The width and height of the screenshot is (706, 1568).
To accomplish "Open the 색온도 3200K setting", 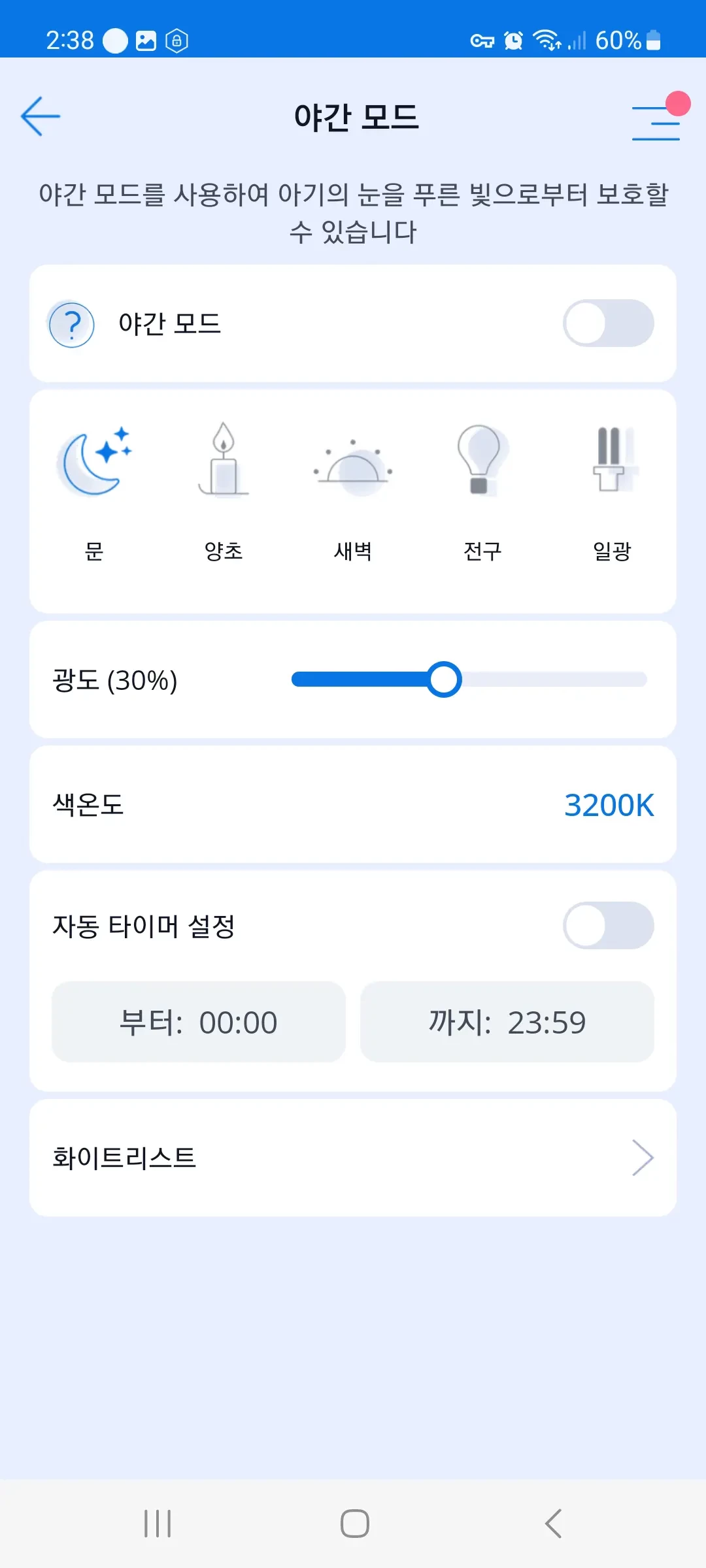I will [609, 805].
